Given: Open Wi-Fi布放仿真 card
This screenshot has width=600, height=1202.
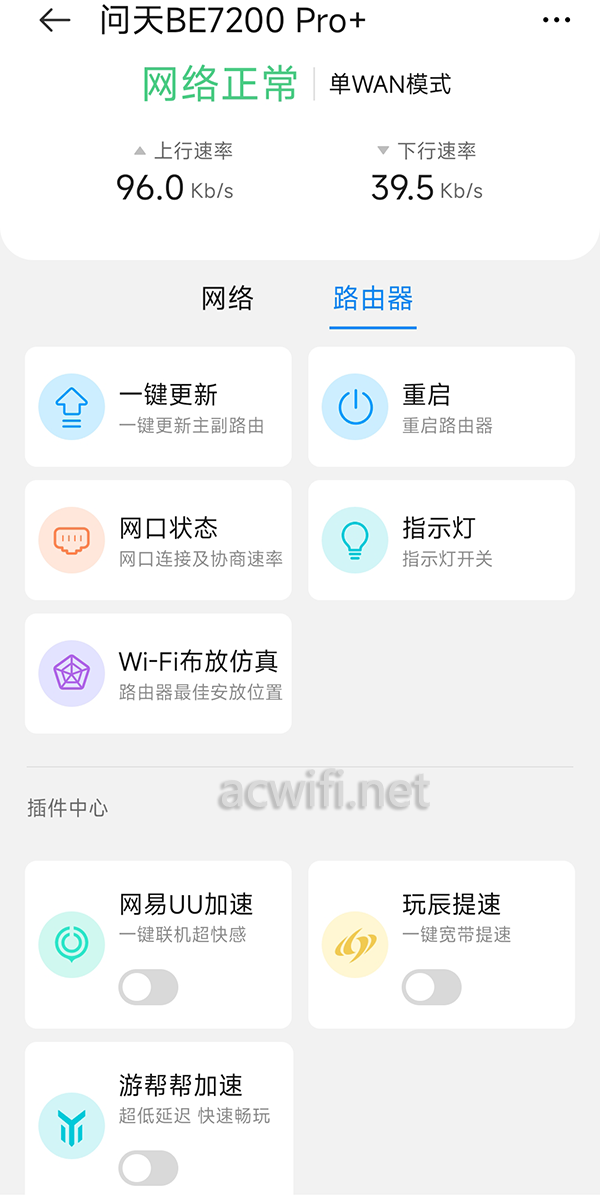Looking at the screenshot, I should pyautogui.click(x=158, y=673).
